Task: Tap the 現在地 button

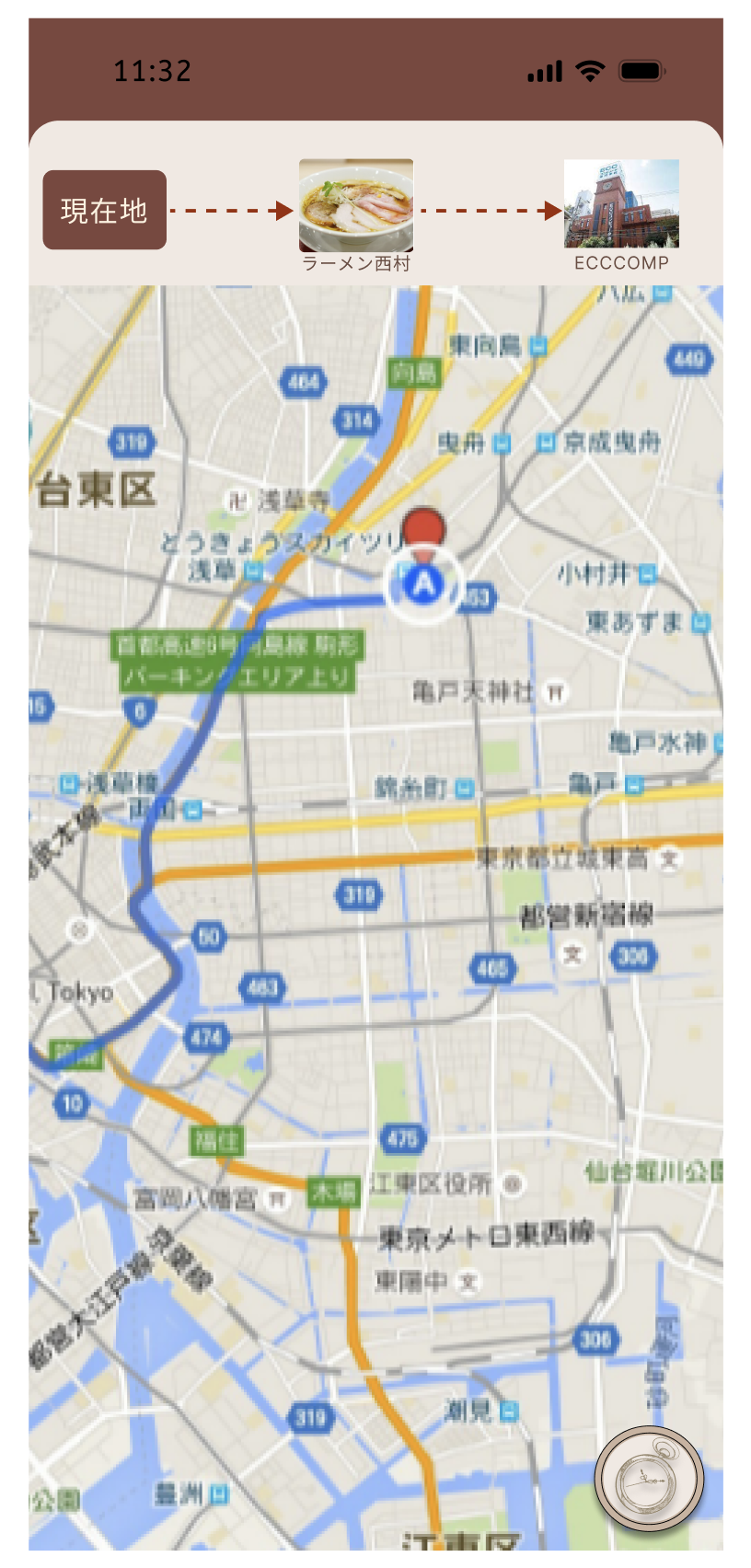Action: click(104, 210)
